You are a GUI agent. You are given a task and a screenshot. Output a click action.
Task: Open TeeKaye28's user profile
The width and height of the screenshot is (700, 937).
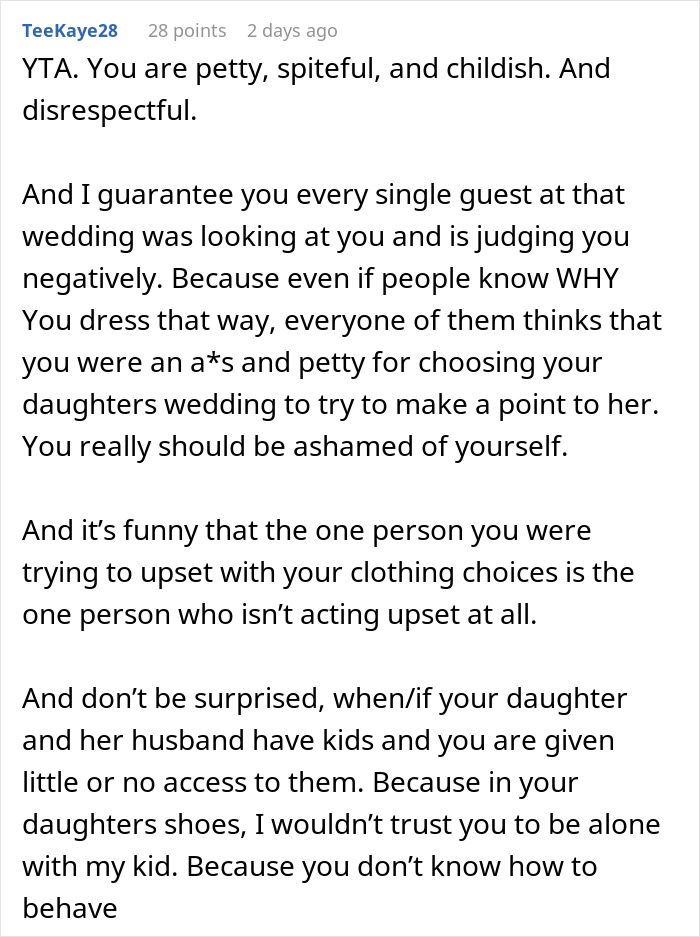pyautogui.click(x=70, y=30)
